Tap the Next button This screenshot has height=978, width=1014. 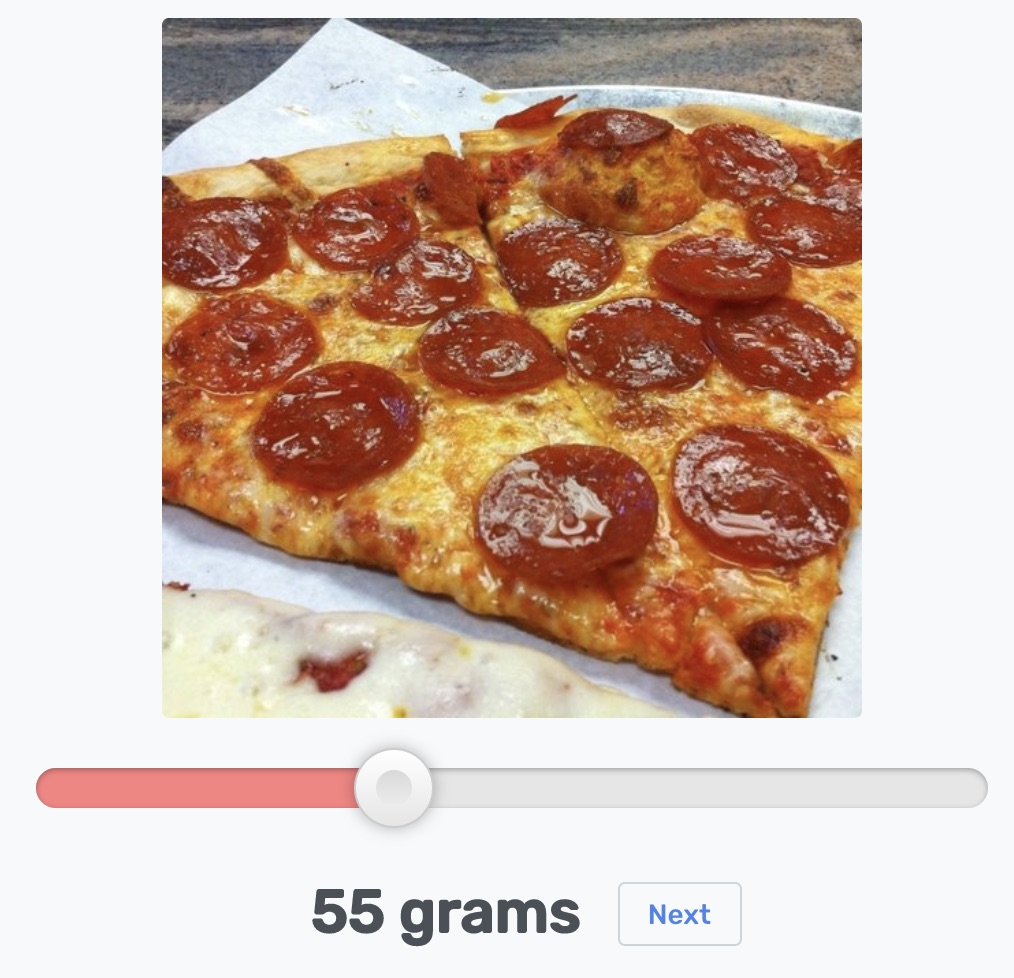tap(679, 914)
